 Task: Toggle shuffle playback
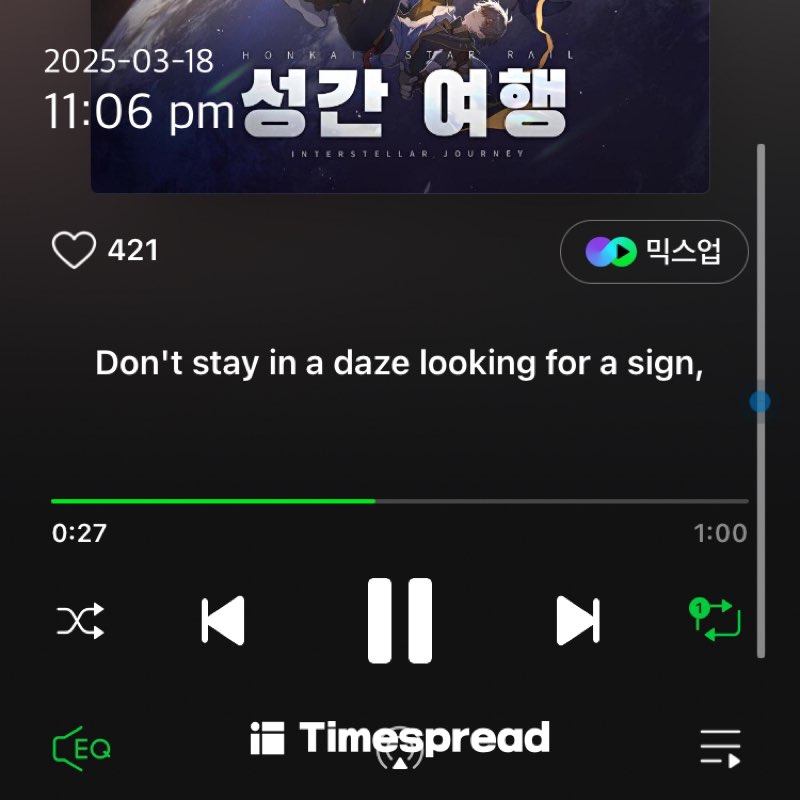pyautogui.click(x=80, y=622)
